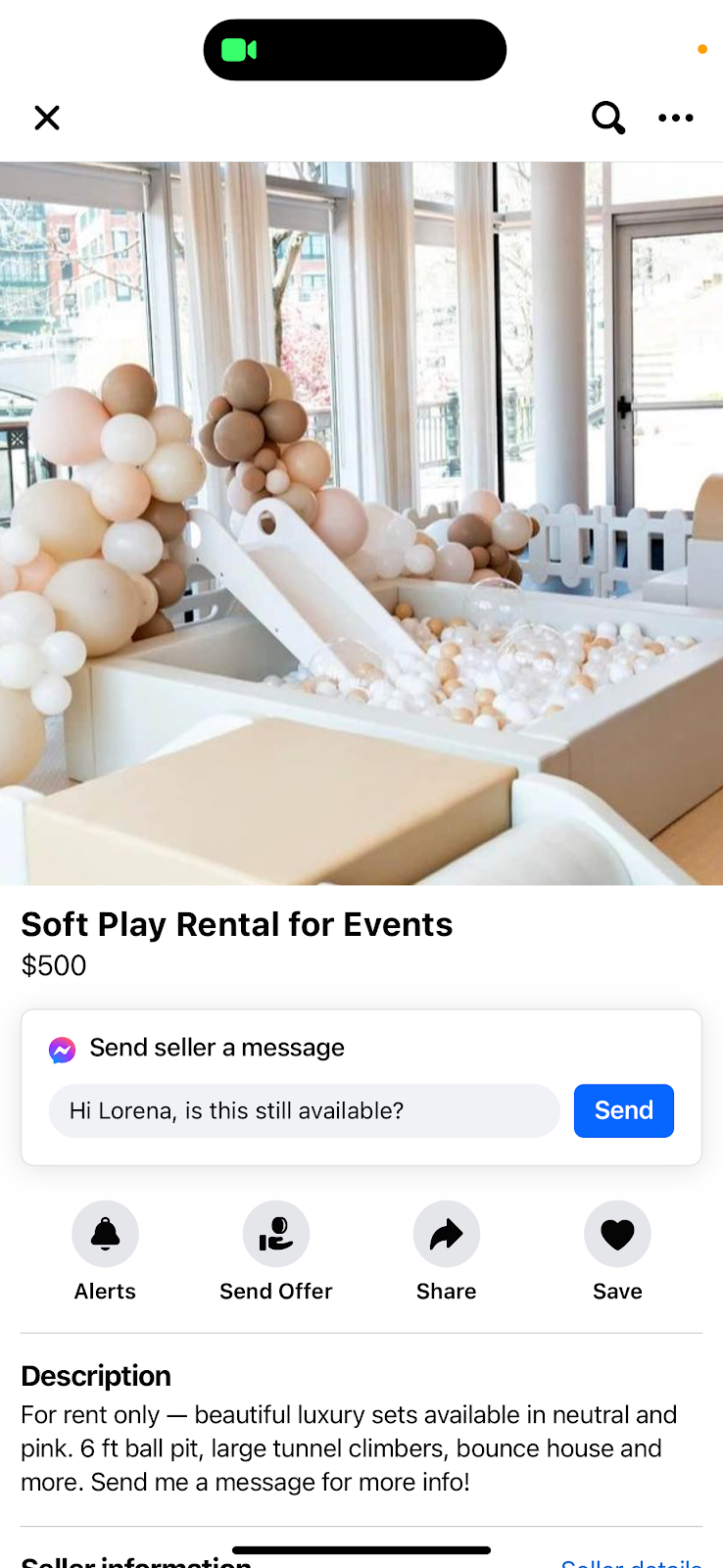Turn on Alerts for this listing

pyautogui.click(x=105, y=1234)
